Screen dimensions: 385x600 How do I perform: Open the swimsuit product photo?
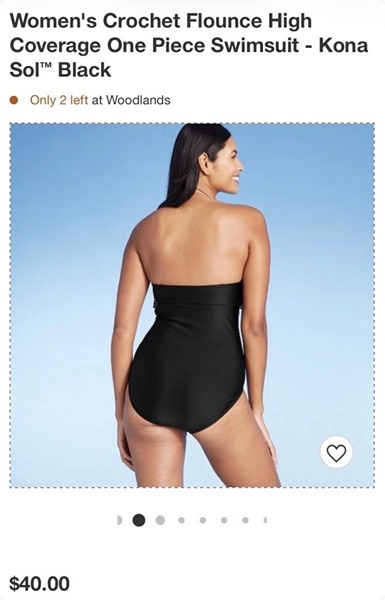click(x=192, y=305)
